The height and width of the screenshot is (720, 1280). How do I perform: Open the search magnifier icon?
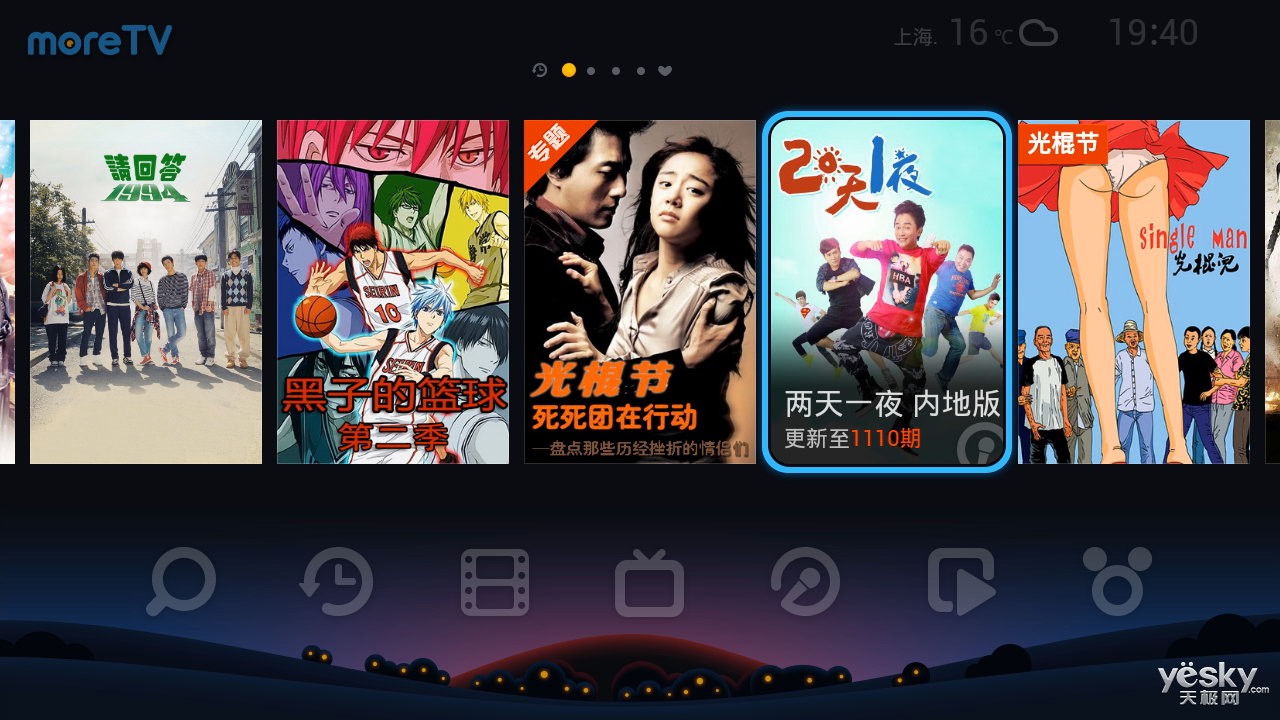point(182,582)
